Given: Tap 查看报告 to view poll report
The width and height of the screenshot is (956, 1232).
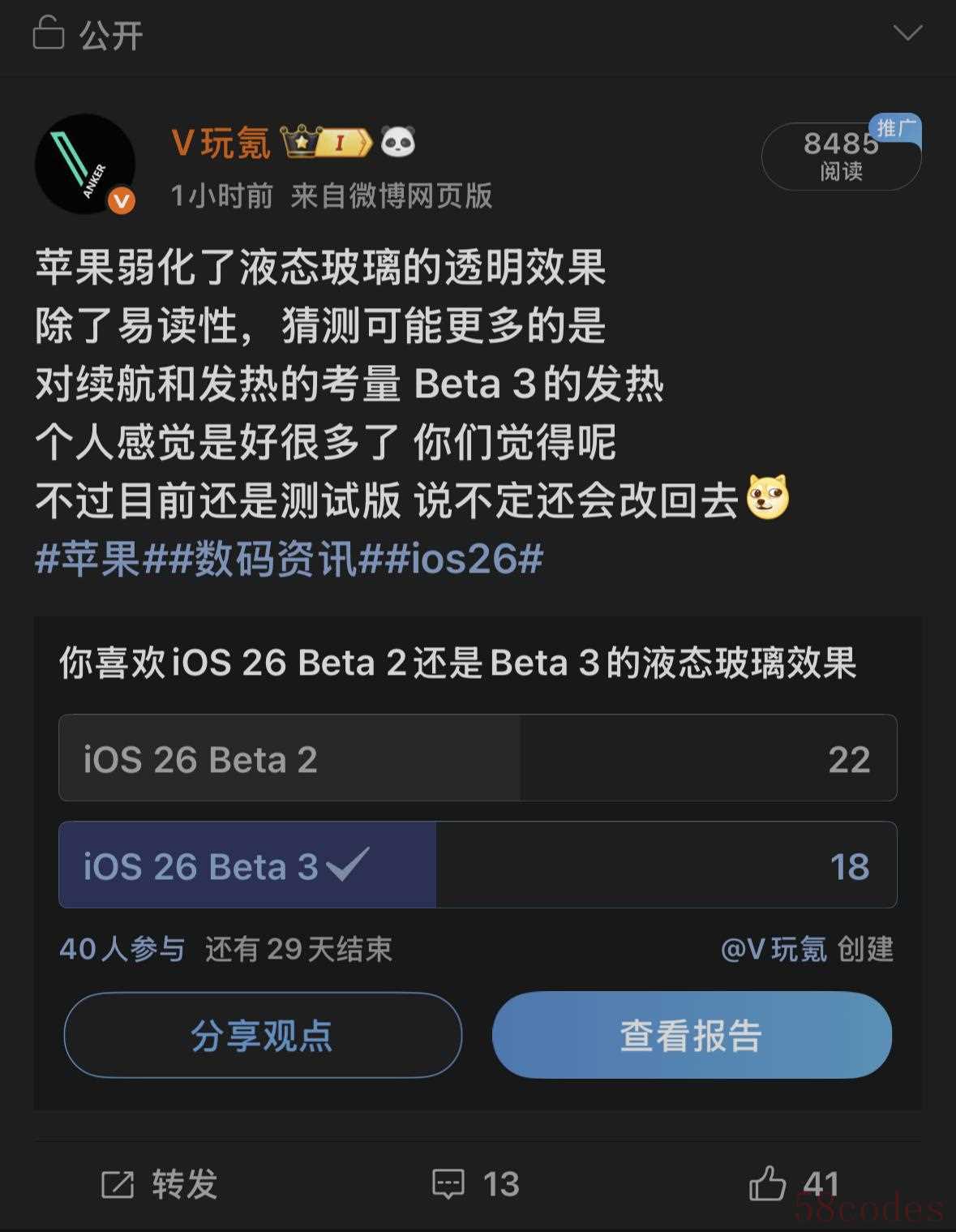Looking at the screenshot, I should point(691,1035).
